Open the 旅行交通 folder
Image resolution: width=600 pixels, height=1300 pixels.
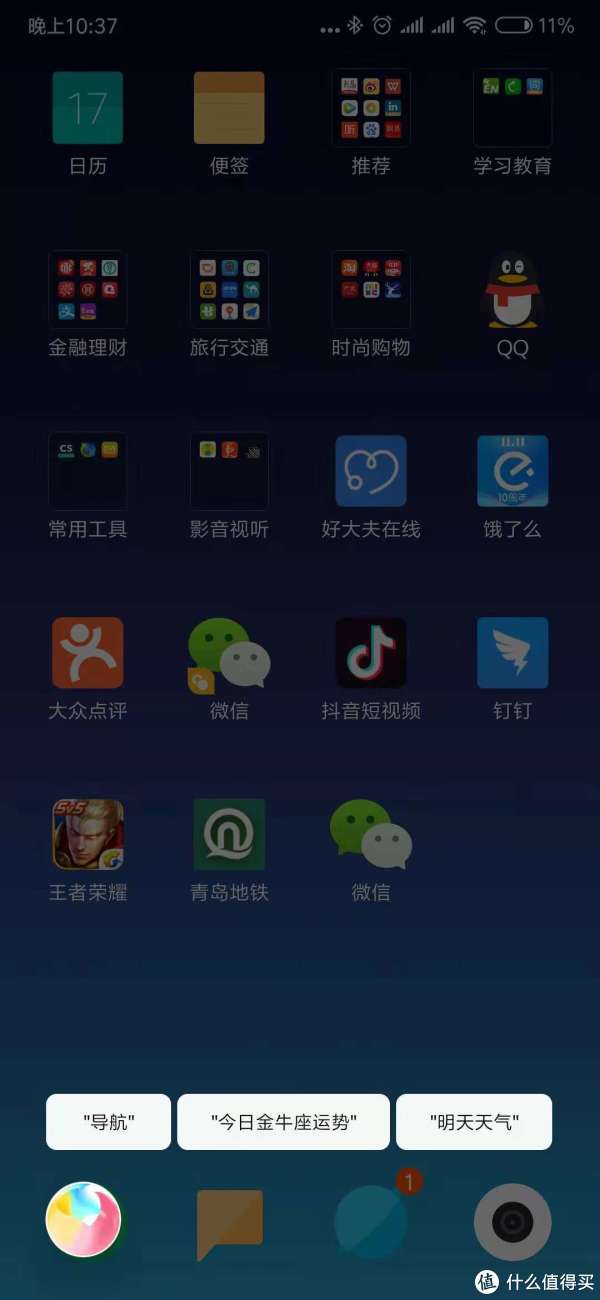click(229, 290)
